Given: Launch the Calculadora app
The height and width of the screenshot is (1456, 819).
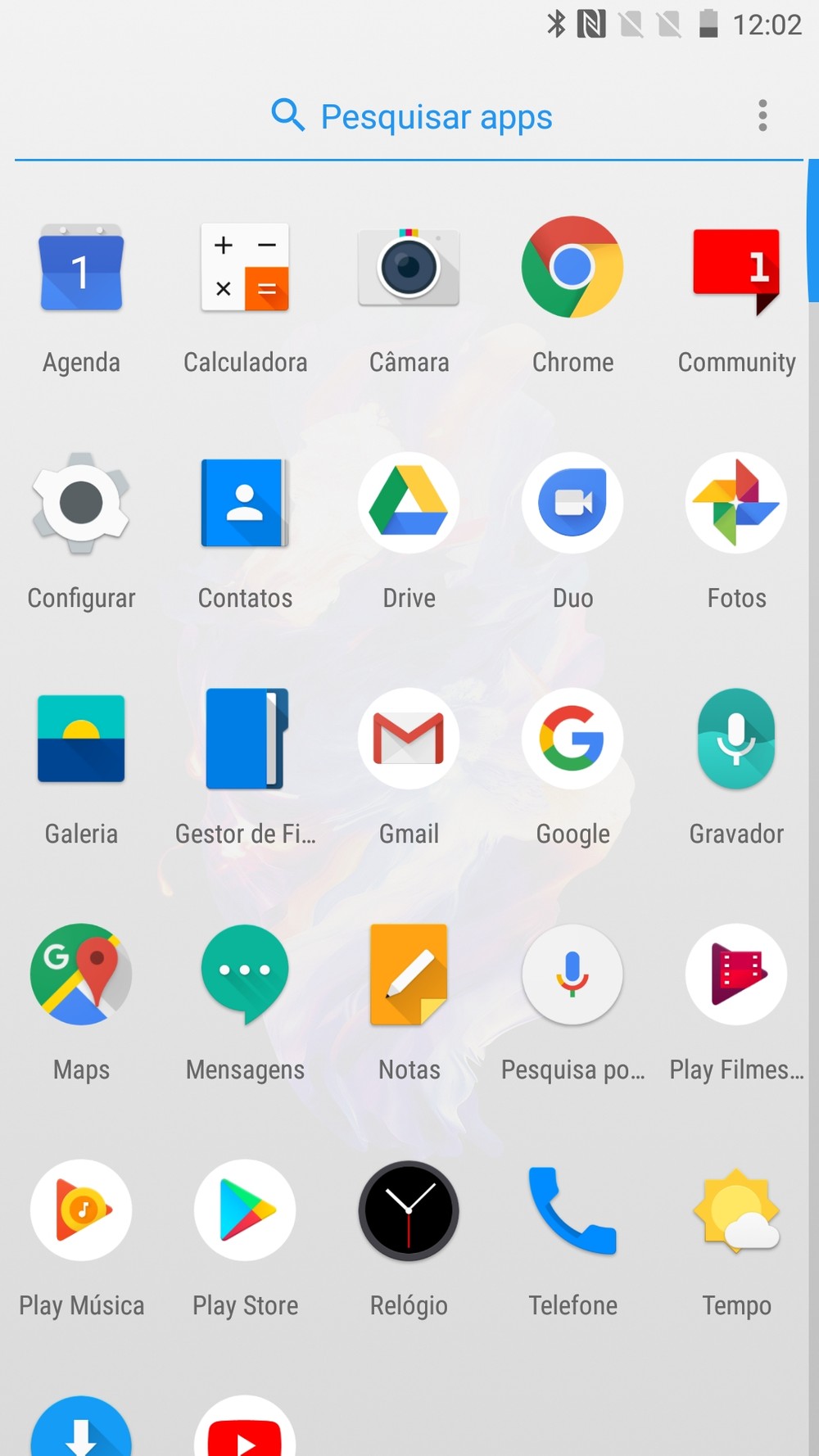Looking at the screenshot, I should [x=245, y=268].
